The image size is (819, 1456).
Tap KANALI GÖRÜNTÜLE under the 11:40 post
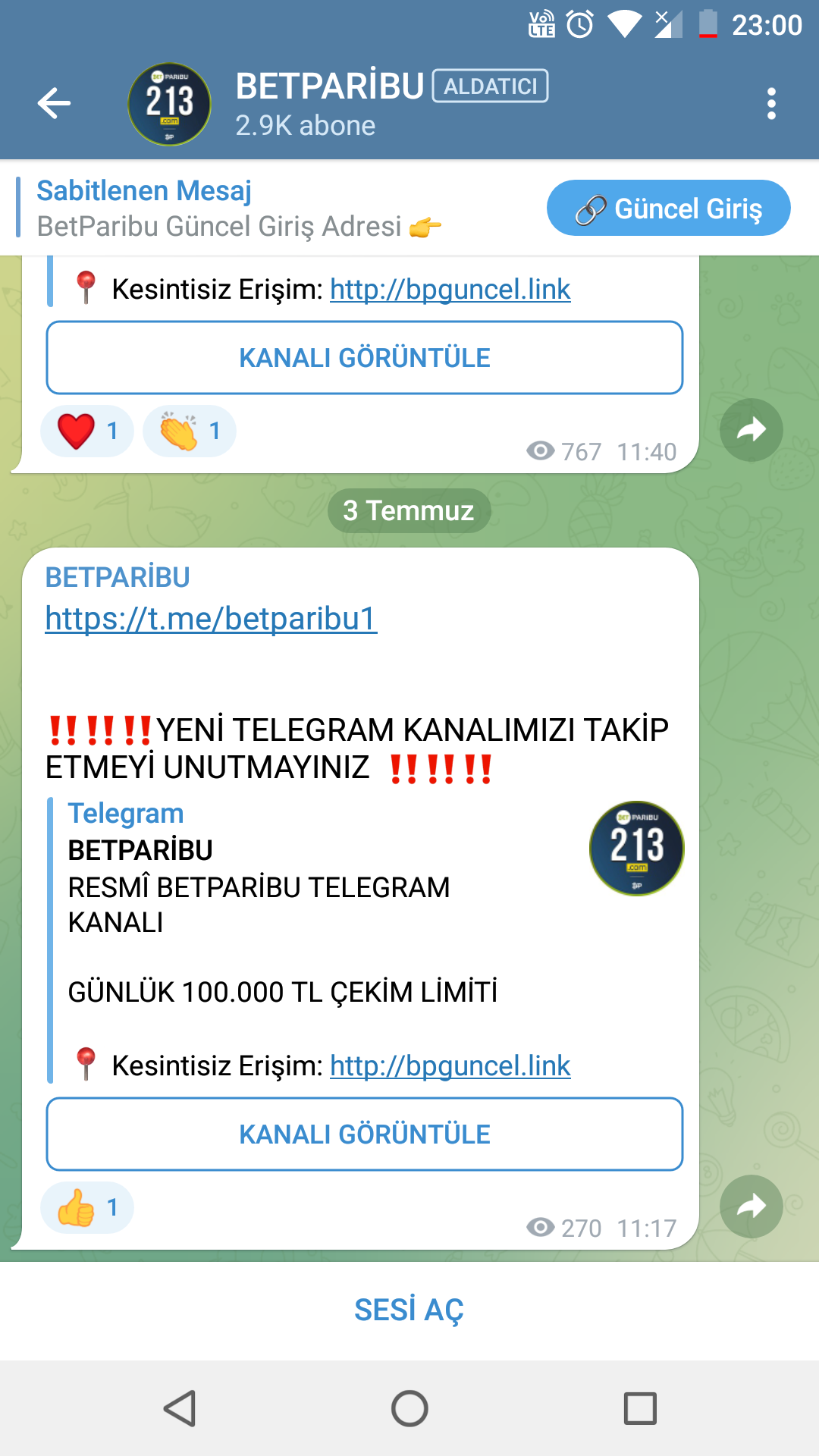[365, 357]
